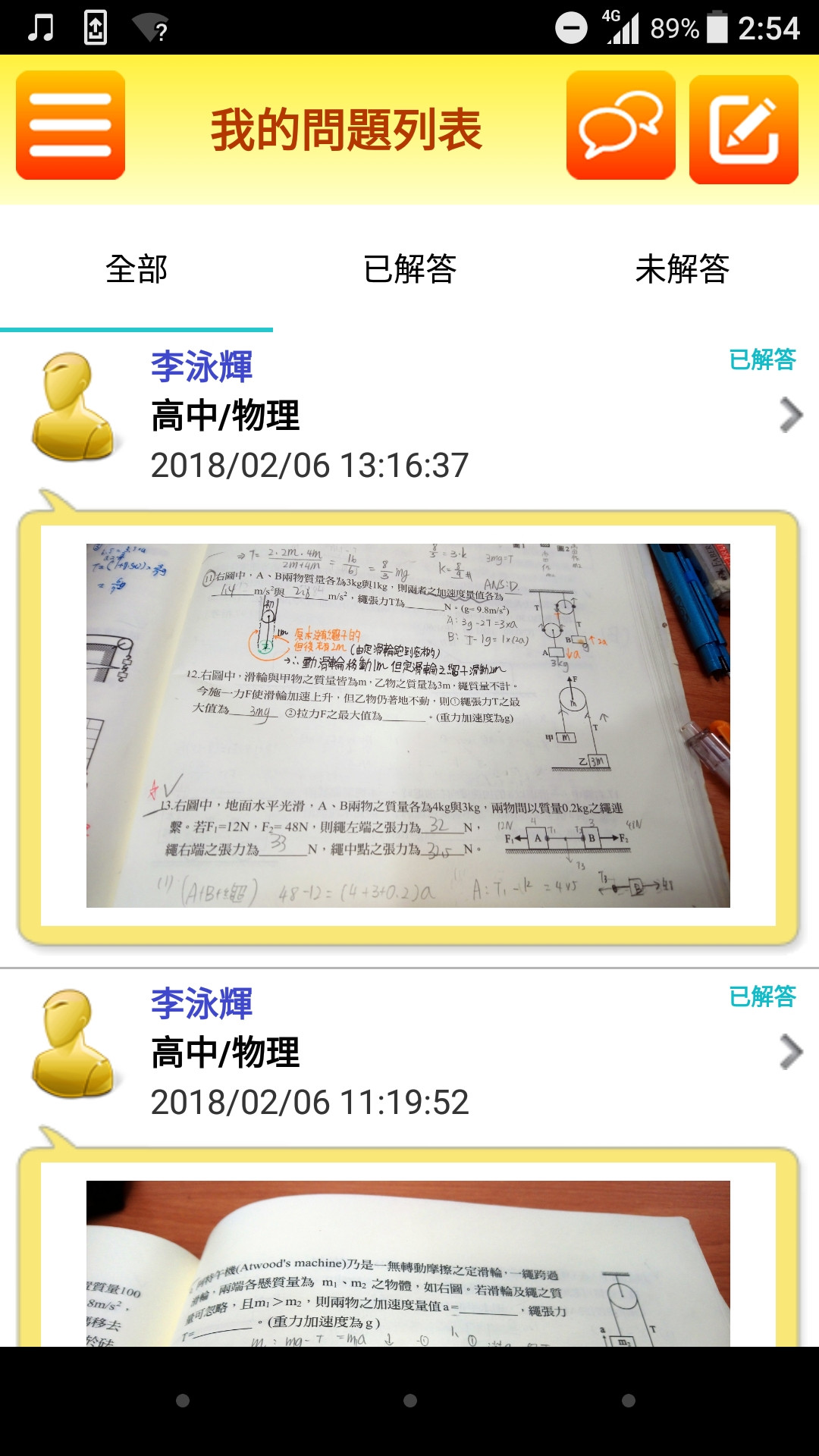
Task: Open the hamburger menu button
Action: (71, 125)
